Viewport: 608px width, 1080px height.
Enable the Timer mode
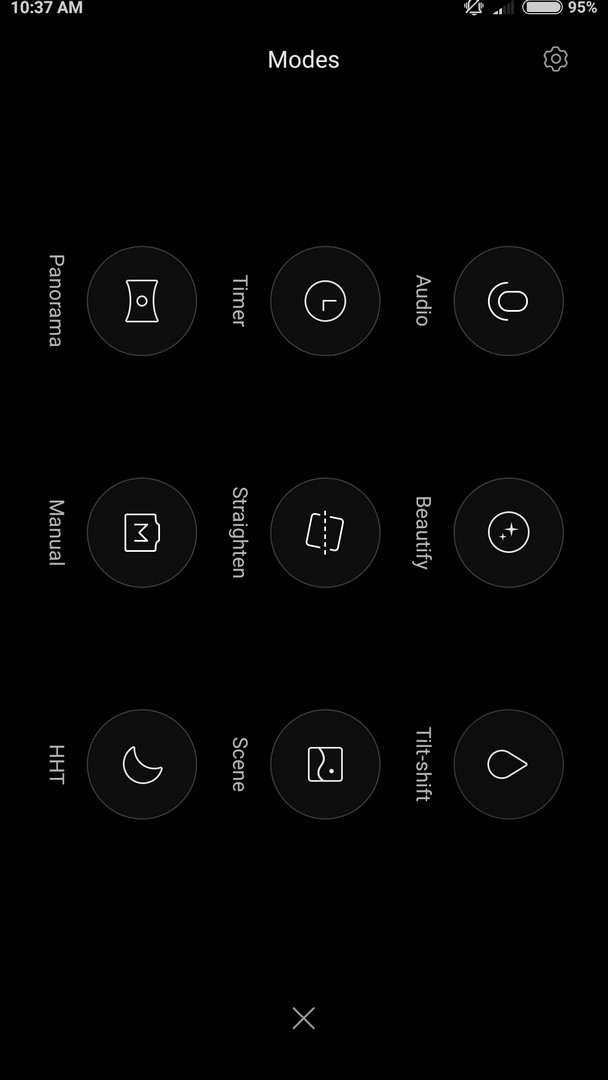[x=325, y=301]
